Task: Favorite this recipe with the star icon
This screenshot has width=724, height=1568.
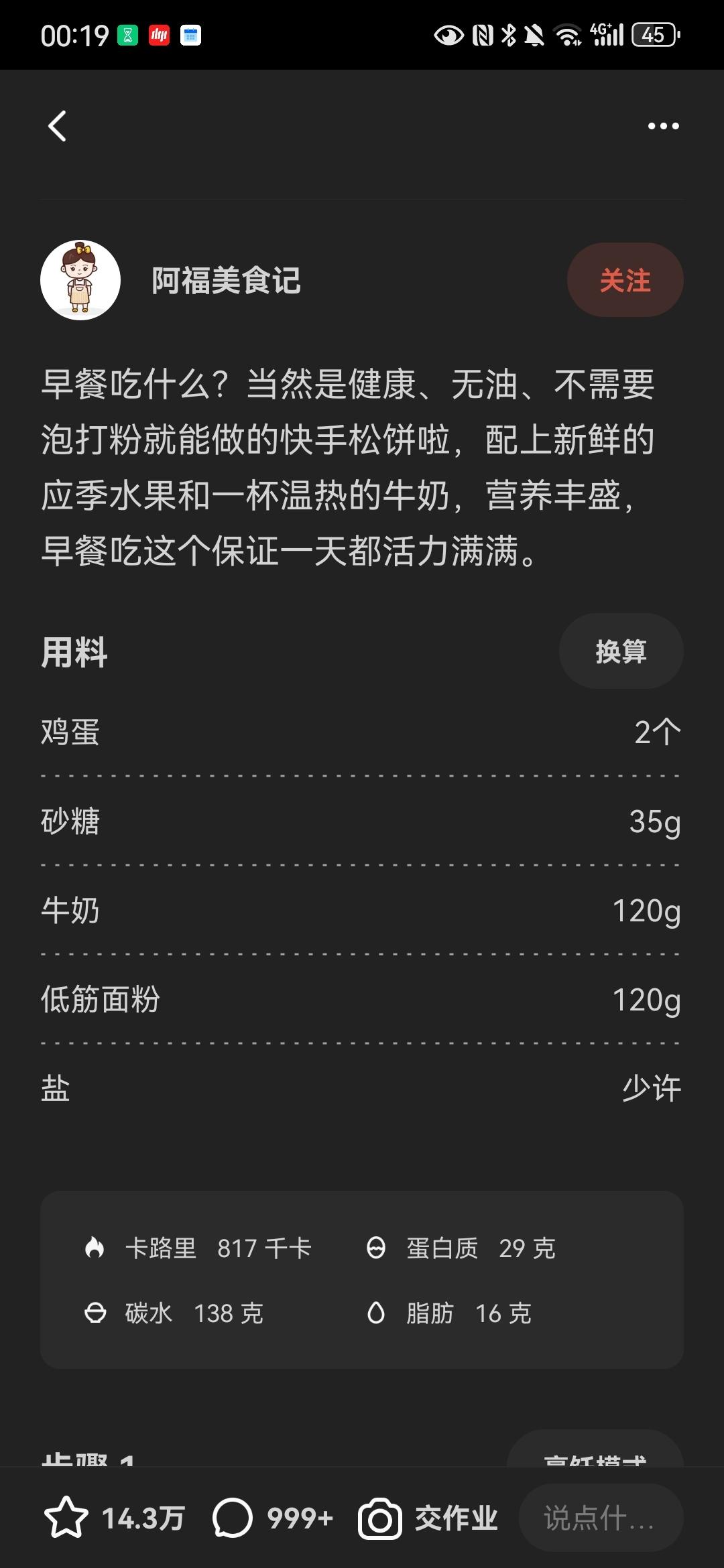Action: pyautogui.click(x=66, y=1518)
